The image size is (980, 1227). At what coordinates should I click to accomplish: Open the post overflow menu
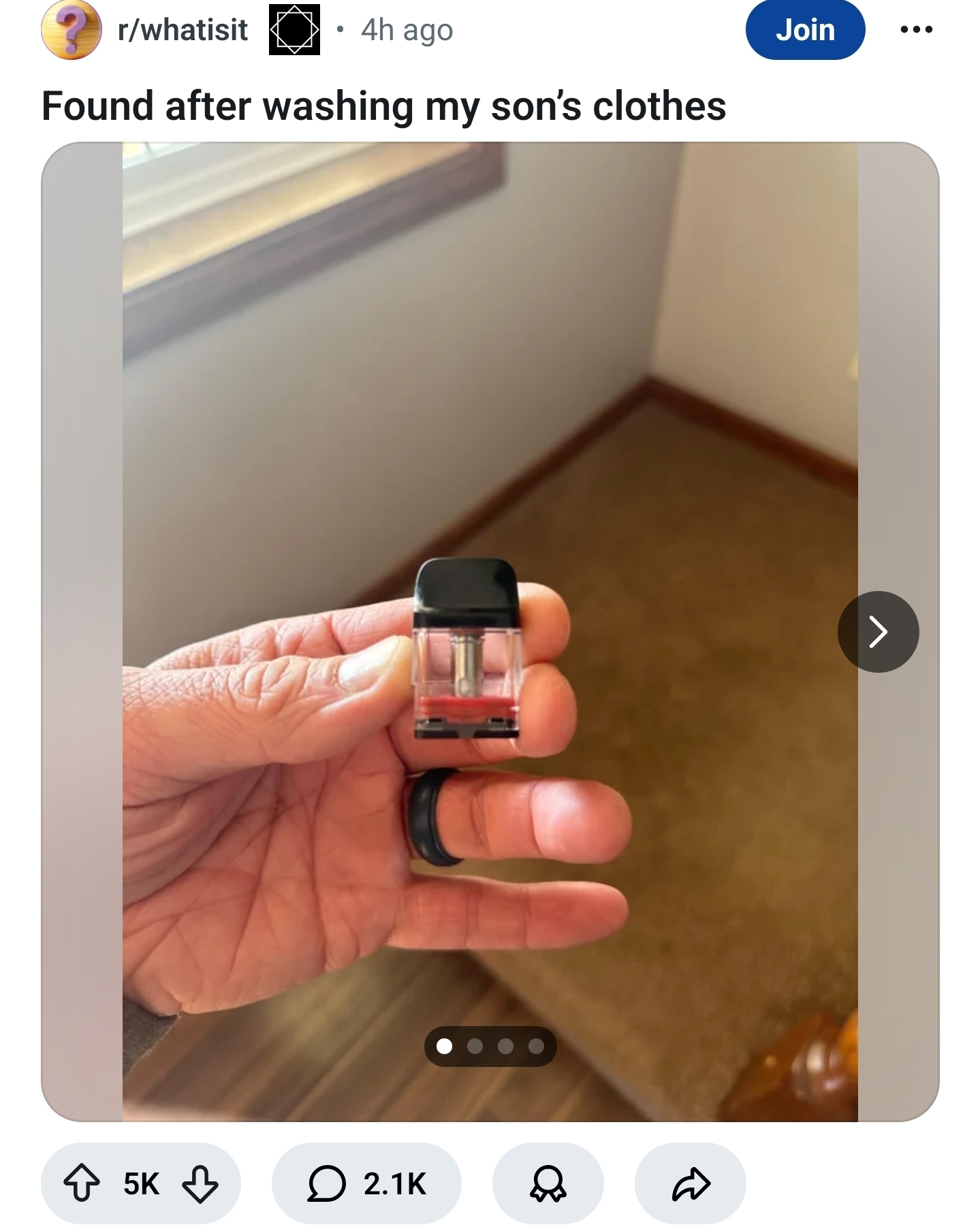tap(916, 30)
